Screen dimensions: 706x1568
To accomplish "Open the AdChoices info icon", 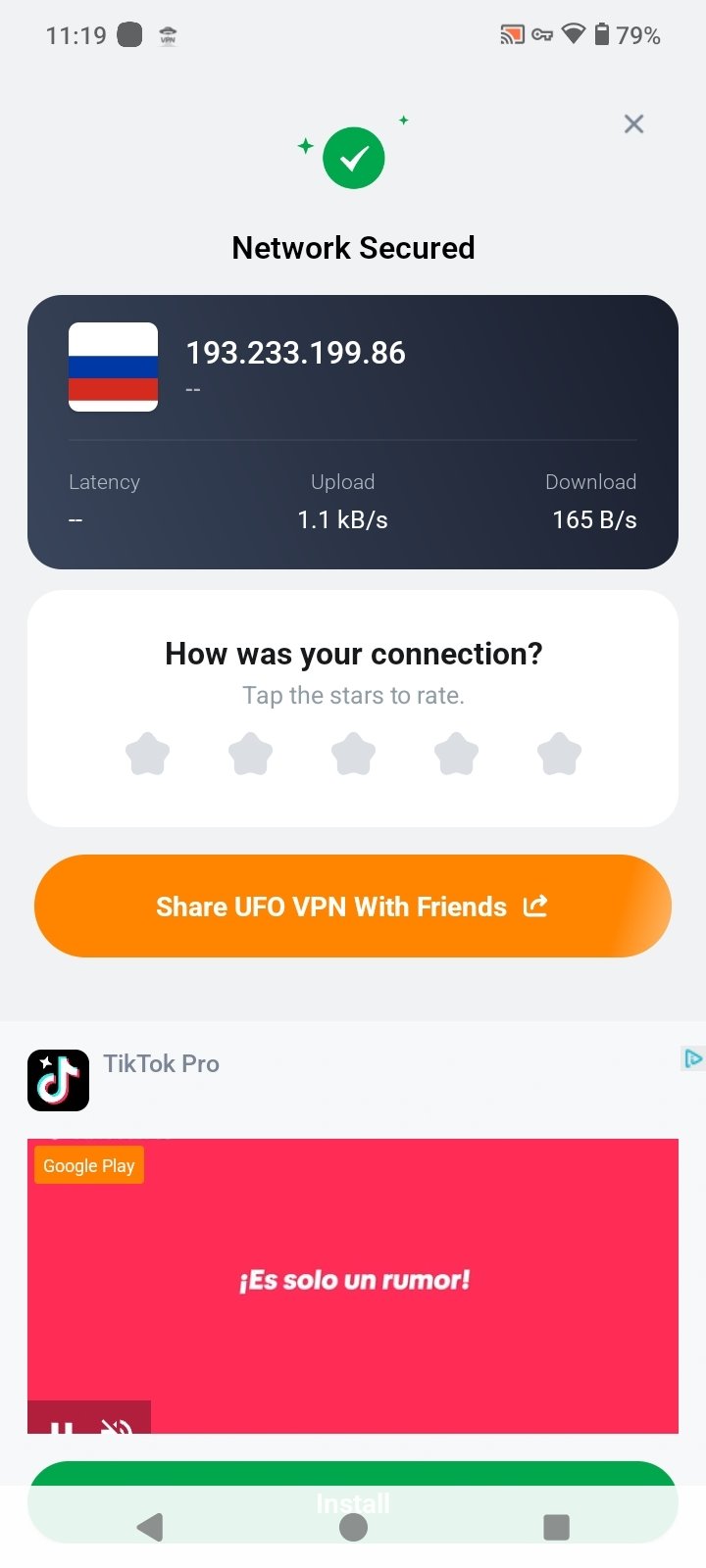I will pos(693,1058).
